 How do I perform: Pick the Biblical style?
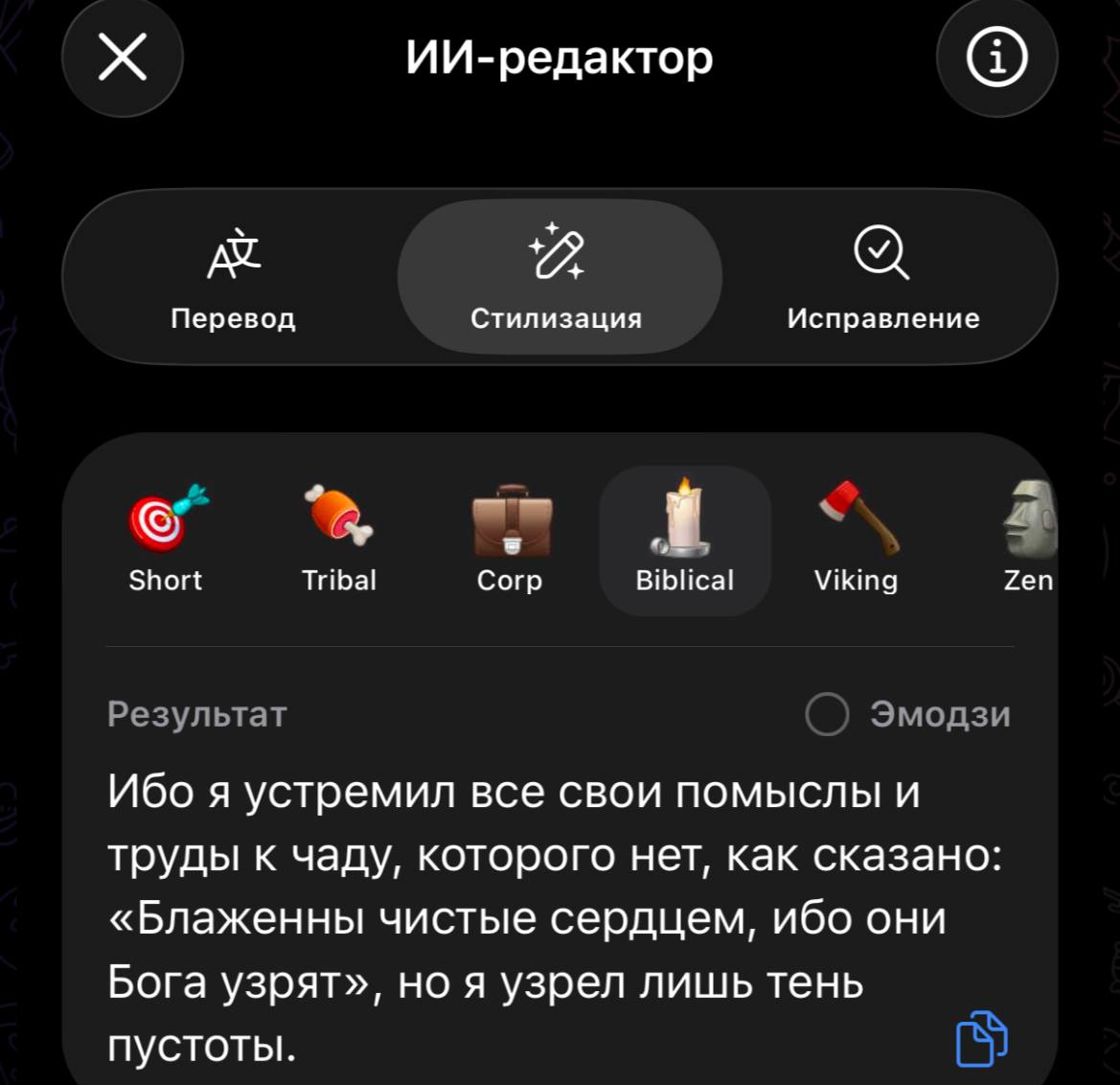684,540
